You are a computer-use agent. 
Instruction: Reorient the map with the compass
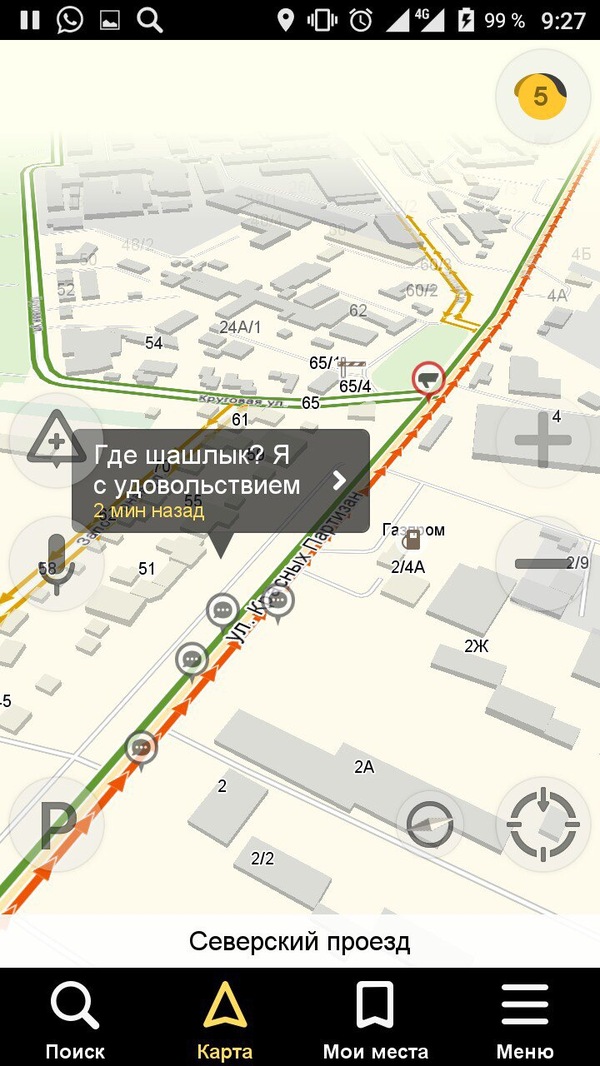pos(431,825)
